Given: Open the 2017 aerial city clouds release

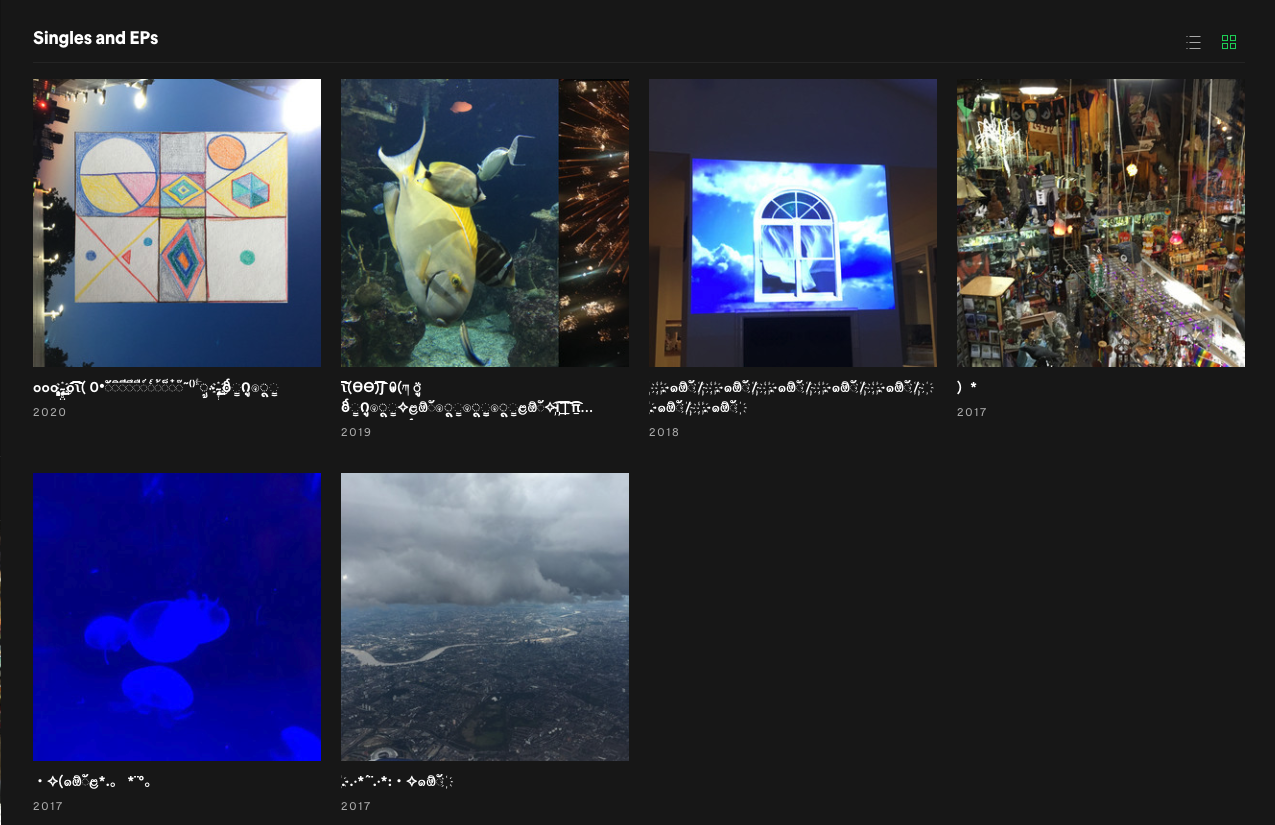Looking at the screenshot, I should click(x=485, y=617).
